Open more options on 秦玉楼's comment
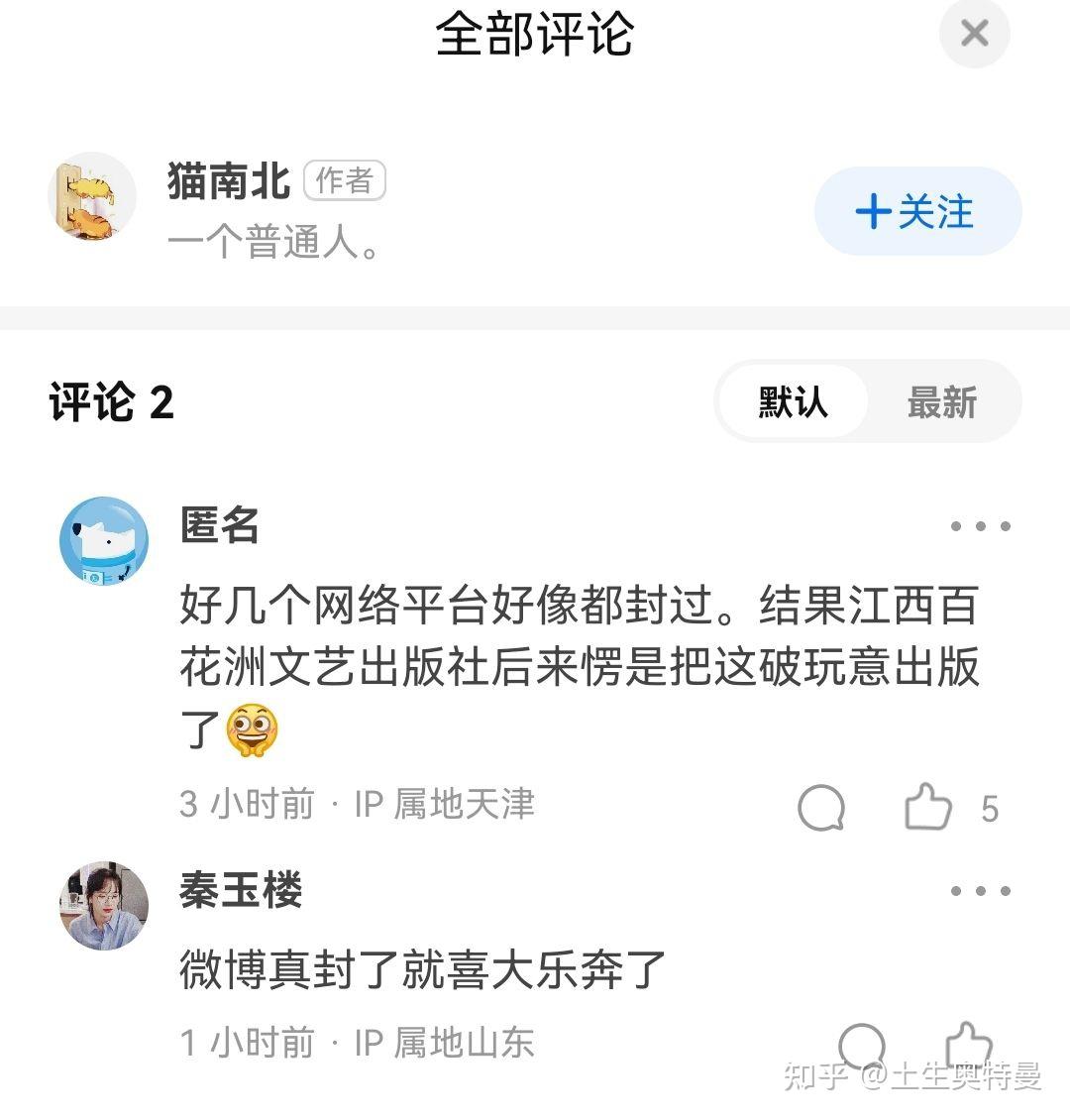 pos(980,891)
